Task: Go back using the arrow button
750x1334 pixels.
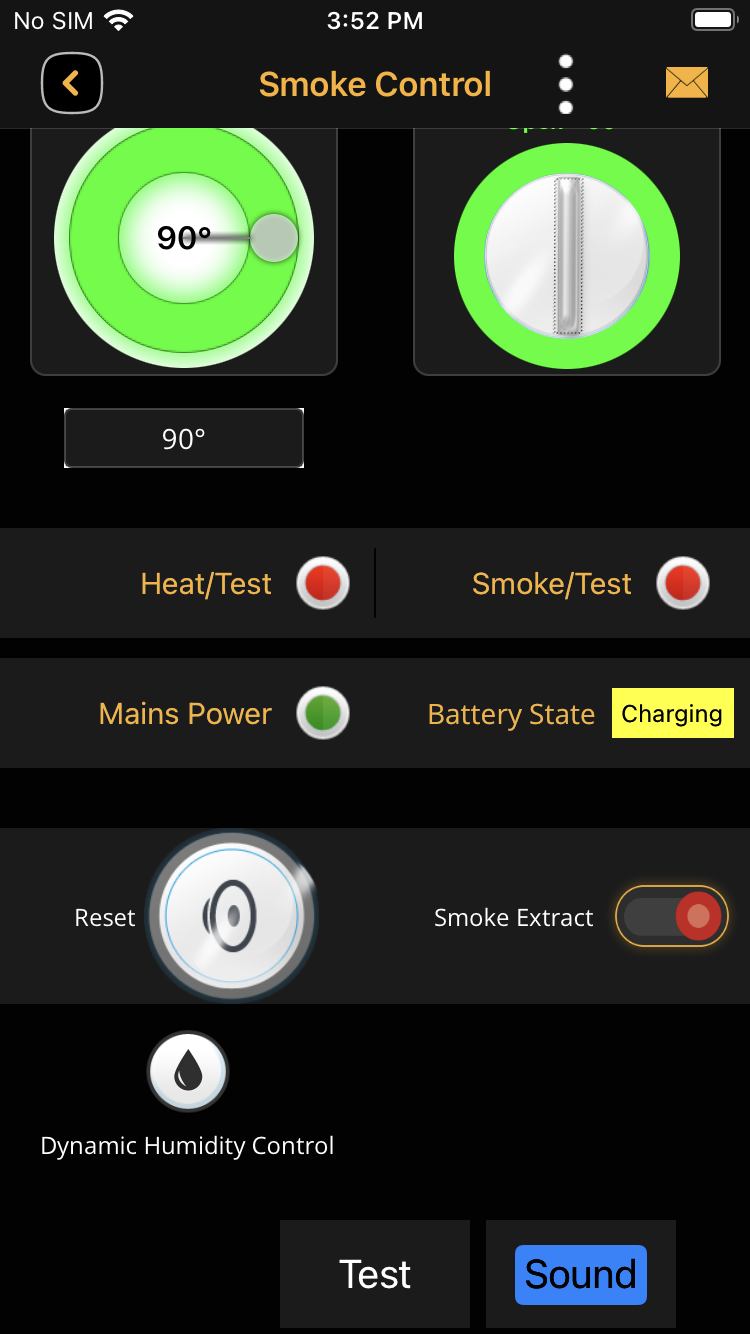Action: tap(72, 83)
